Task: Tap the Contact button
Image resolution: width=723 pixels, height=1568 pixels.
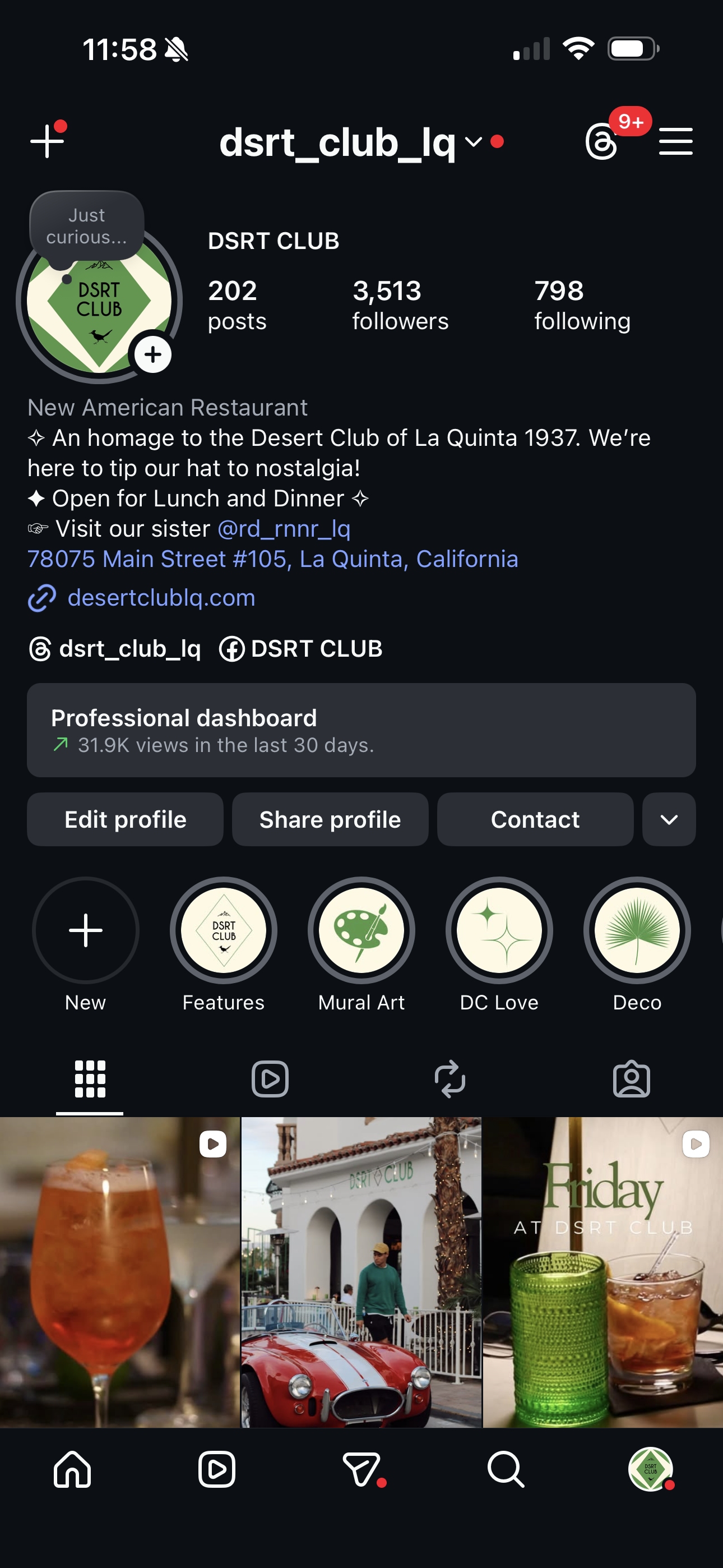Action: (535, 819)
